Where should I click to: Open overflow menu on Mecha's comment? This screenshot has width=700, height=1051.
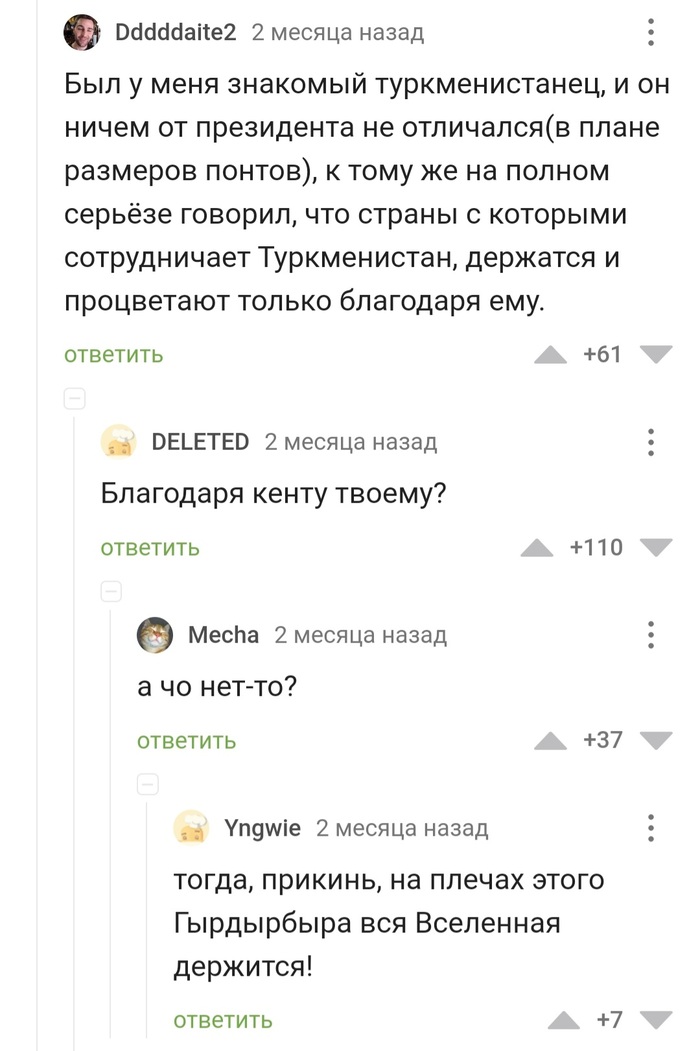(651, 635)
